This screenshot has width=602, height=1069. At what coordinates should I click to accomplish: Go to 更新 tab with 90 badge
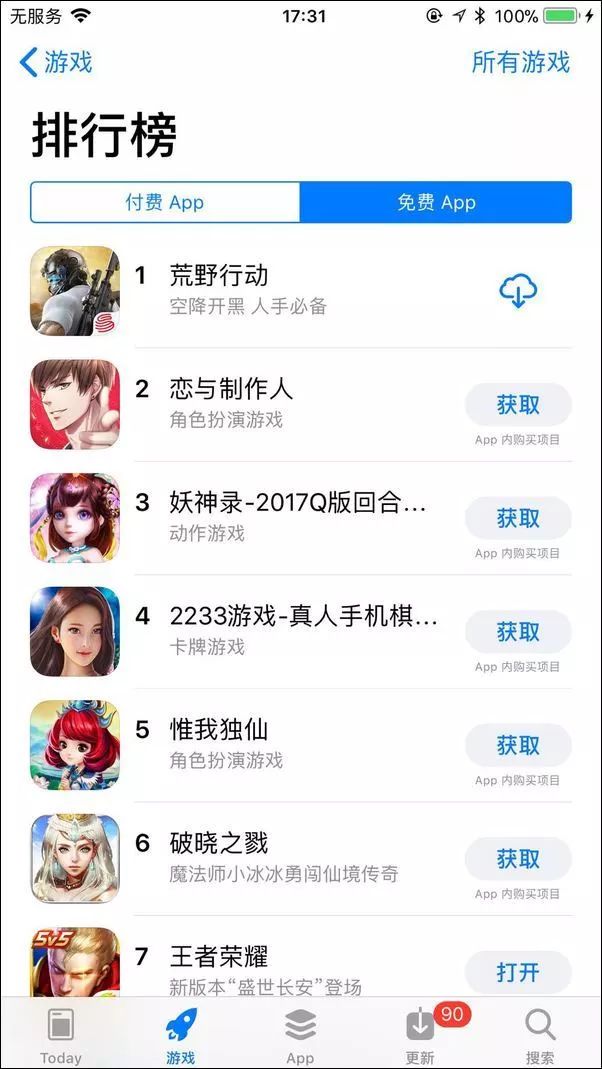pyautogui.click(x=420, y=1033)
